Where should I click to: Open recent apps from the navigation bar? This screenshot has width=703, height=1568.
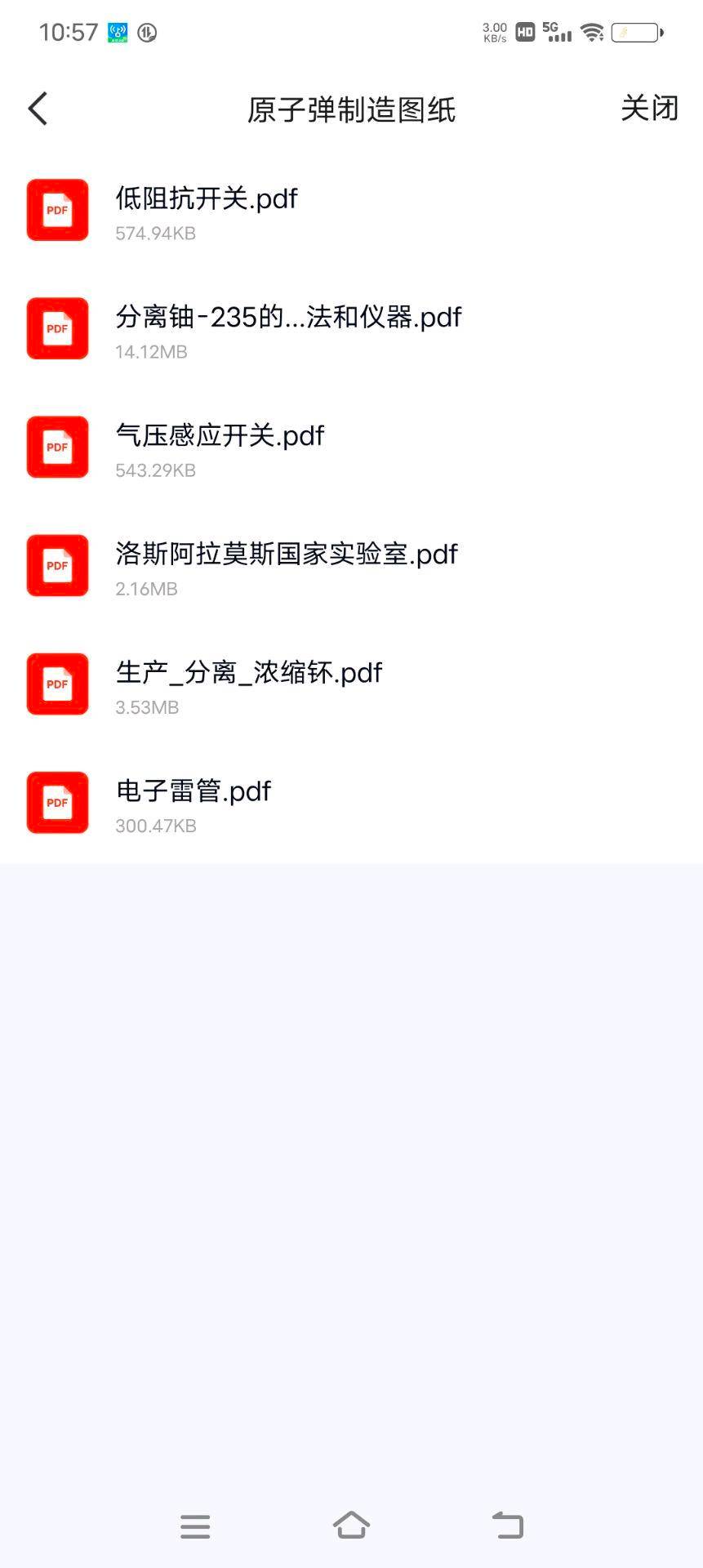coord(195,1526)
